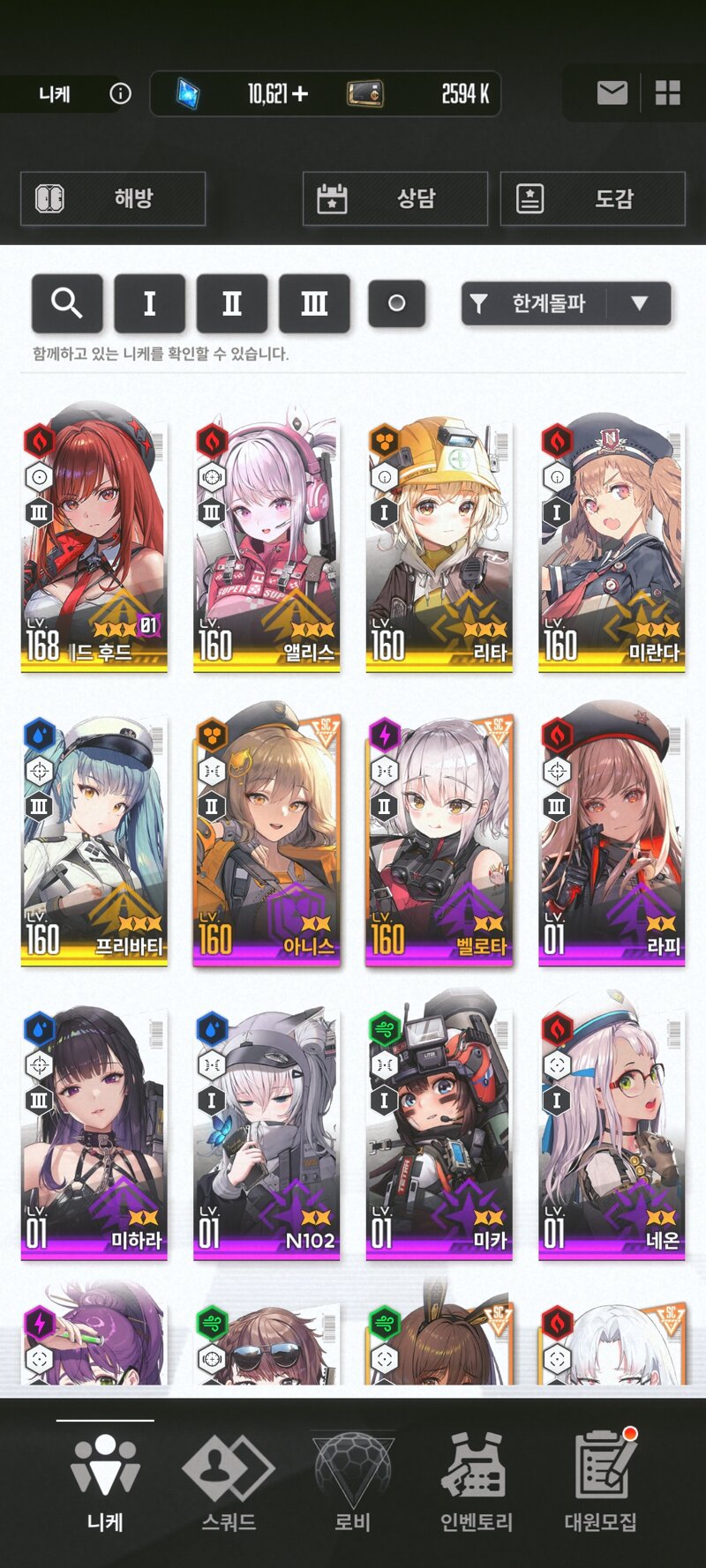Filter by burst II
Screen dimensions: 706x1568
pyautogui.click(x=232, y=303)
